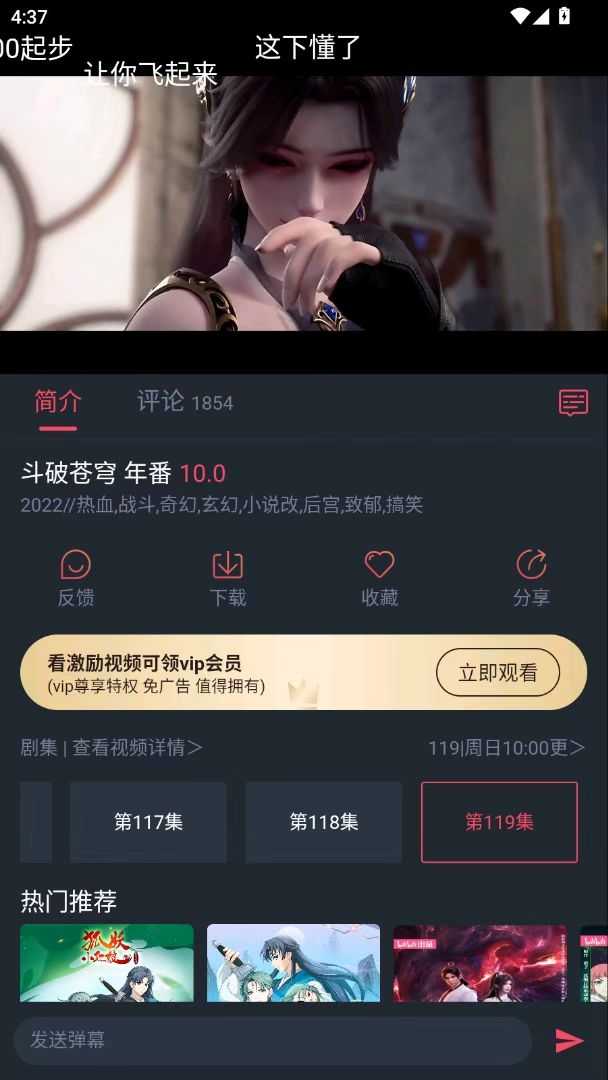Select episode 第117集
Image resolution: width=608 pixels, height=1080 pixels.
(x=148, y=822)
